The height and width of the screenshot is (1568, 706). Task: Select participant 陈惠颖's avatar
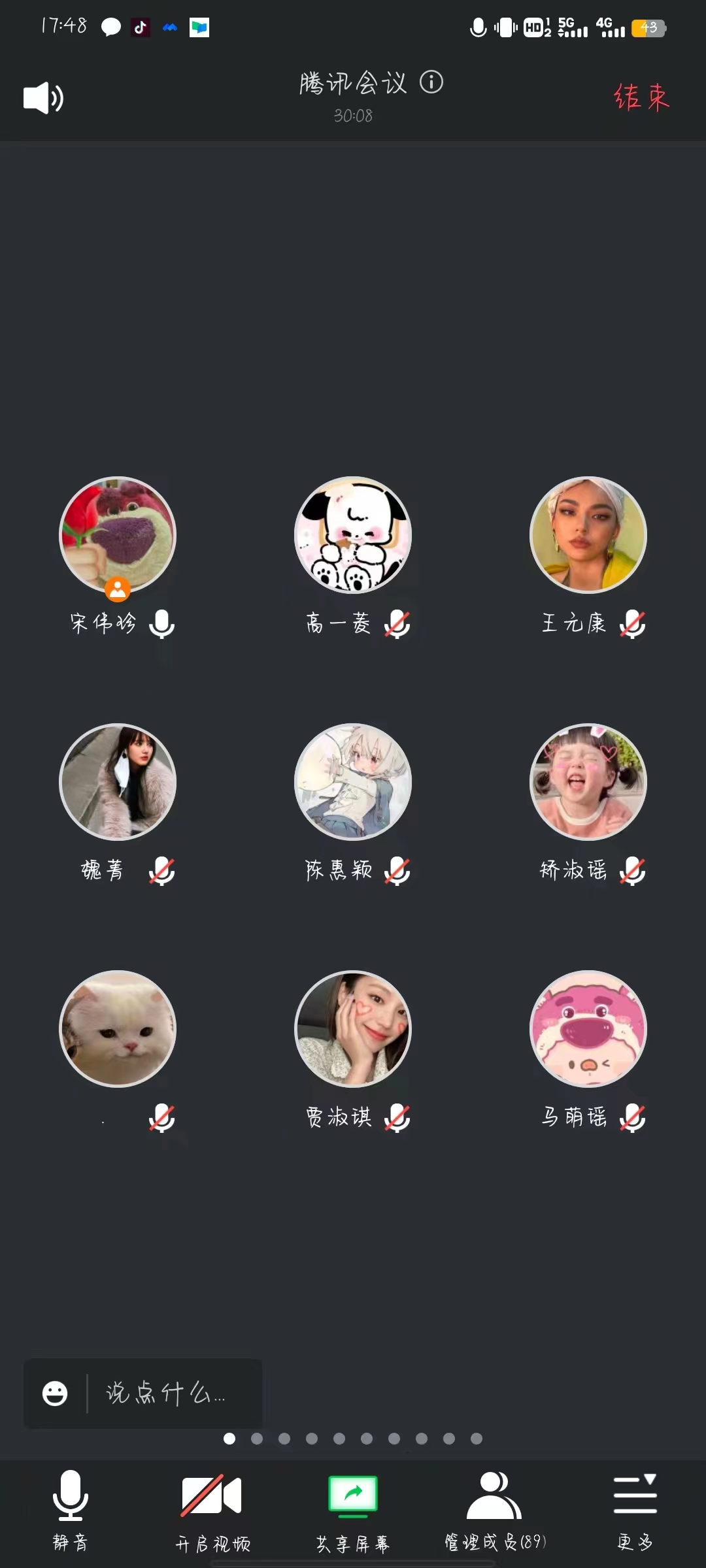point(353,782)
